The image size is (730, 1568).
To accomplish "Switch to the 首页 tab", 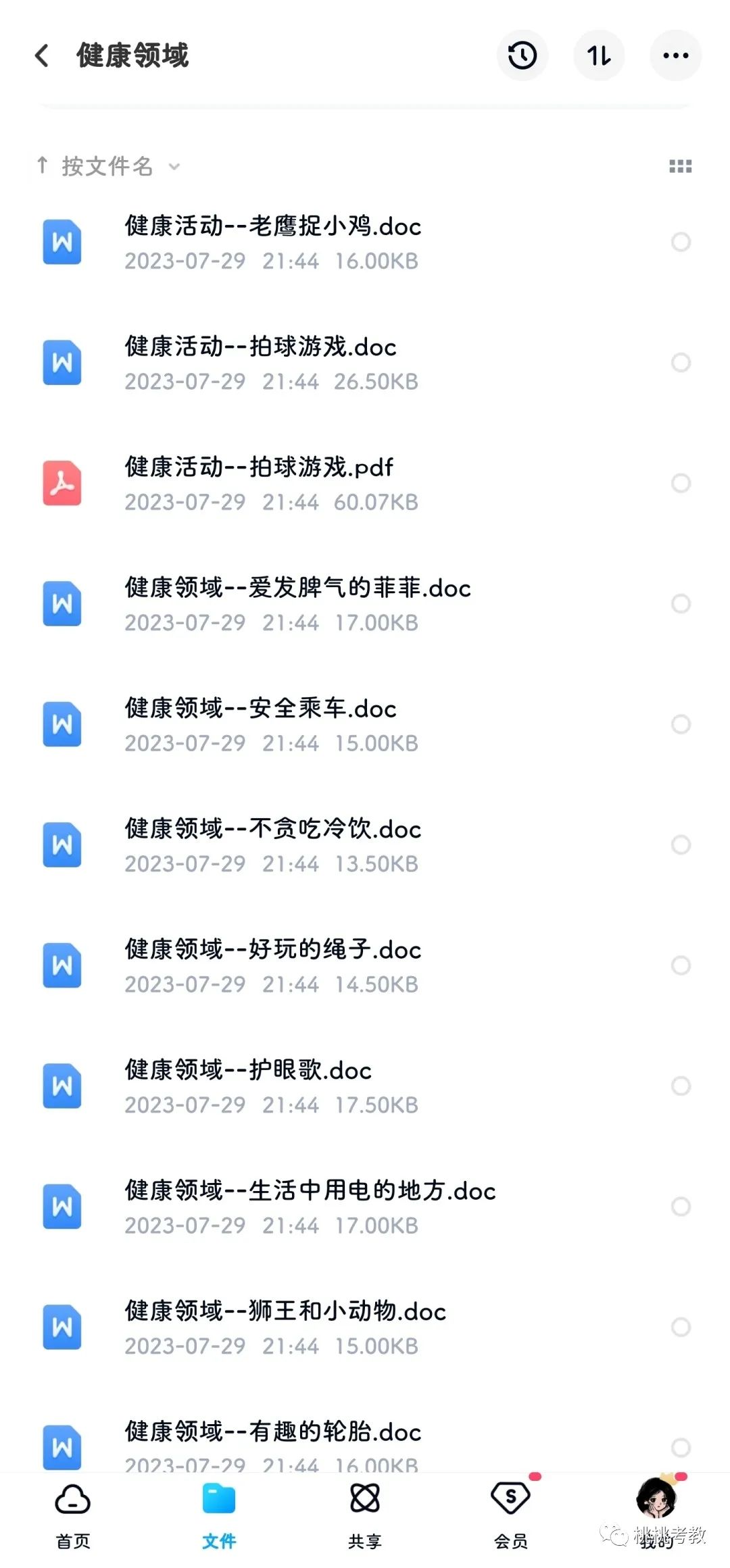I will click(73, 1516).
